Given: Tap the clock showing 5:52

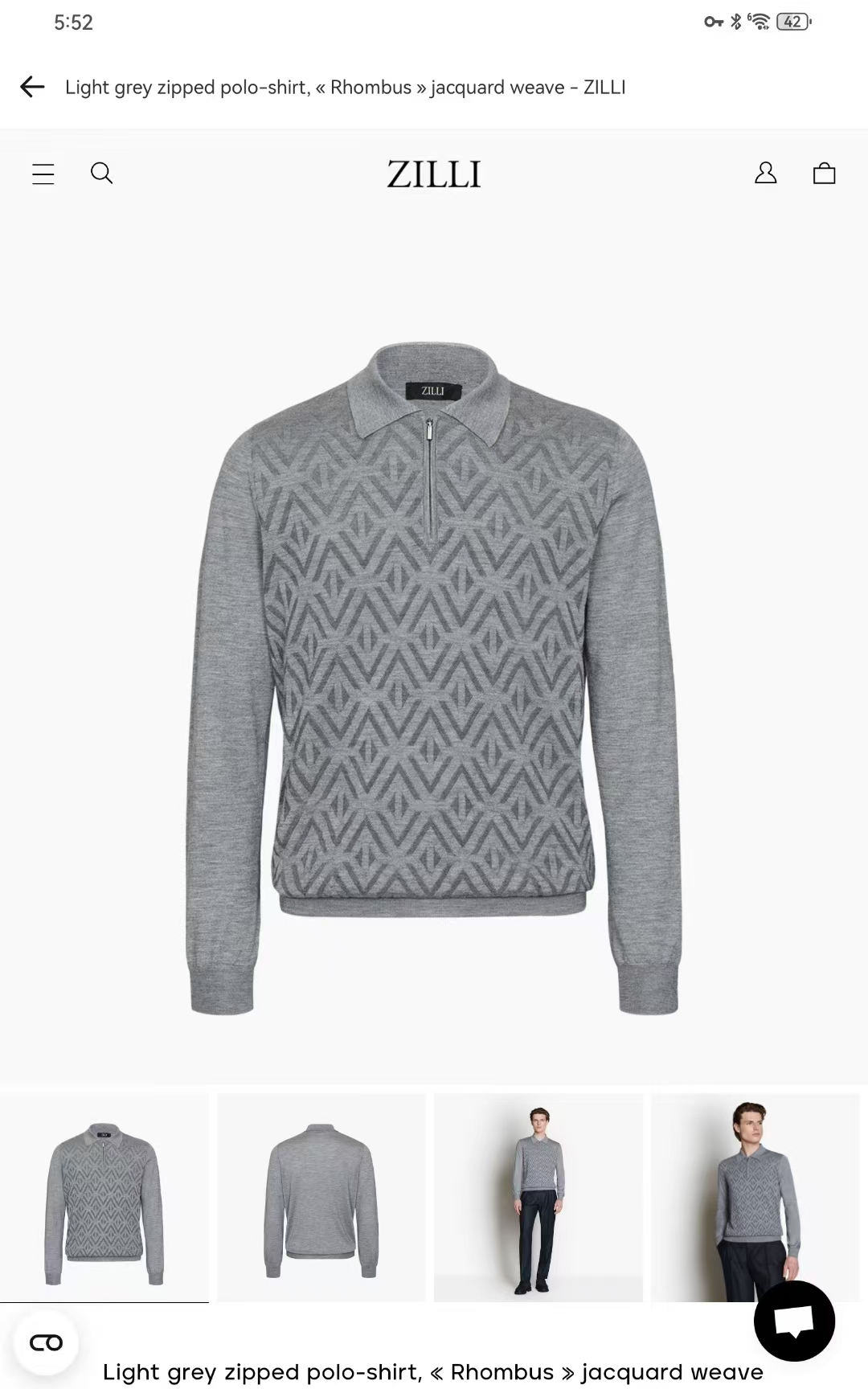Looking at the screenshot, I should tap(72, 22).
